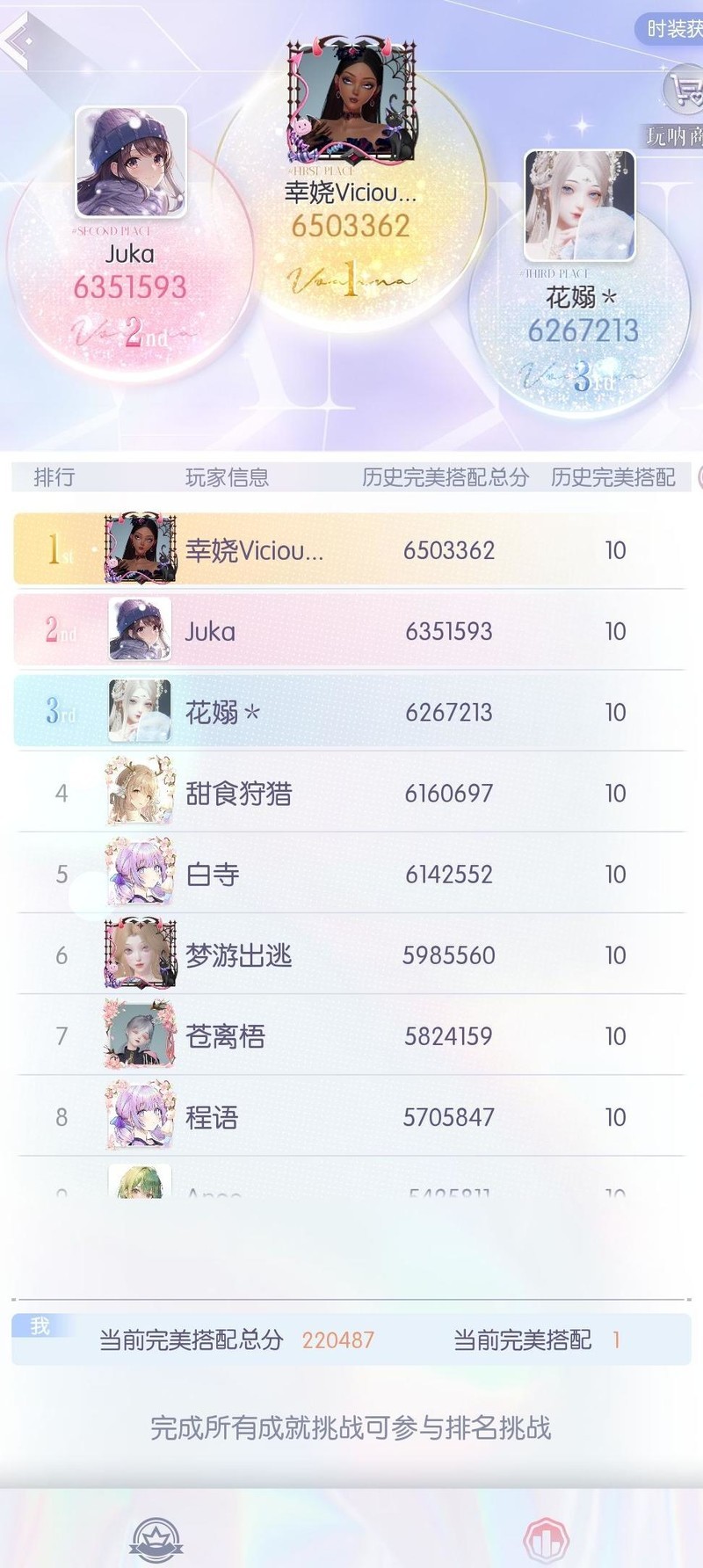Viewport: 703px width, 1568px height.
Task: Open 幸娆Viciou's row in ranking list
Action: coord(351,551)
